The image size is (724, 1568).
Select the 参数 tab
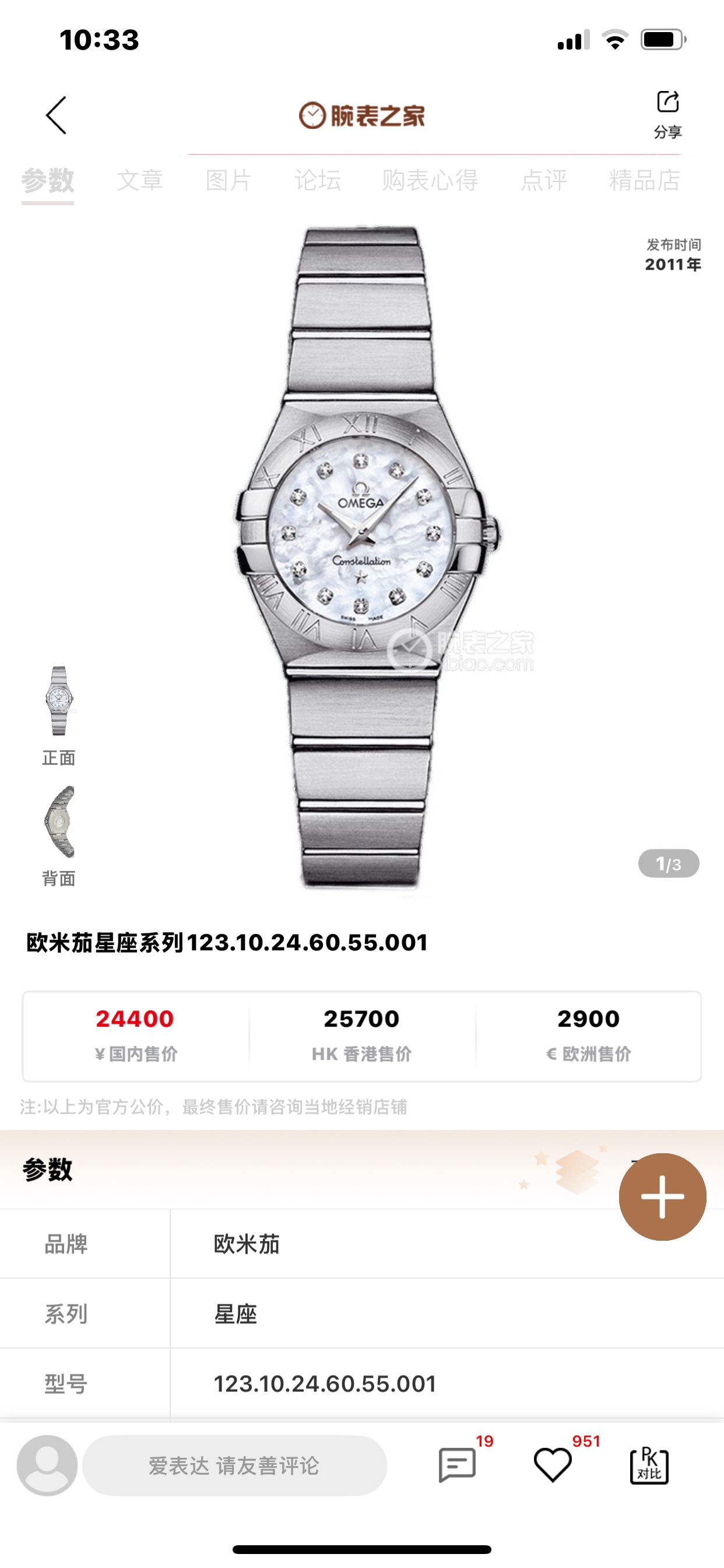pyautogui.click(x=48, y=180)
